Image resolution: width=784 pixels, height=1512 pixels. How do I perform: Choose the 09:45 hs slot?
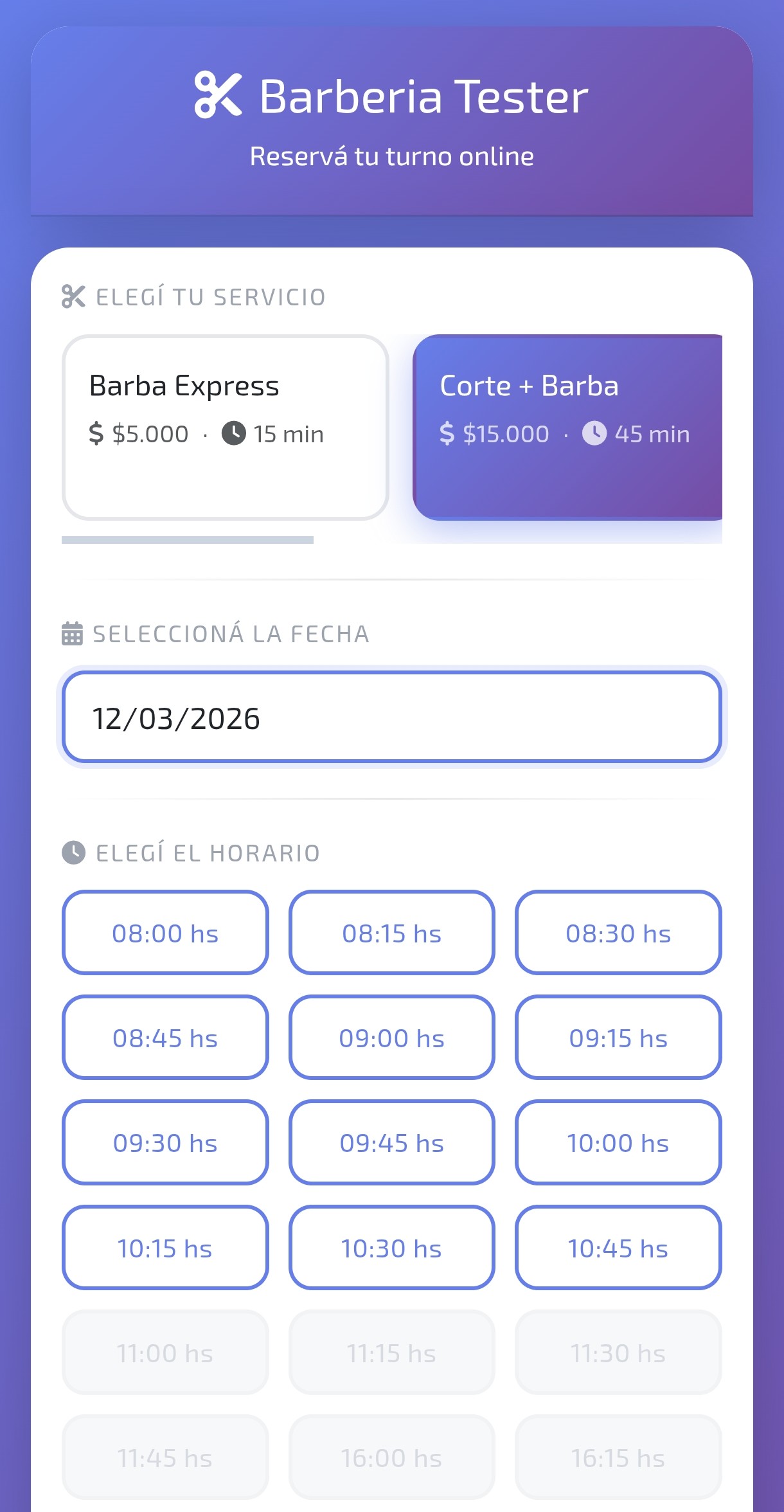[x=391, y=1142]
